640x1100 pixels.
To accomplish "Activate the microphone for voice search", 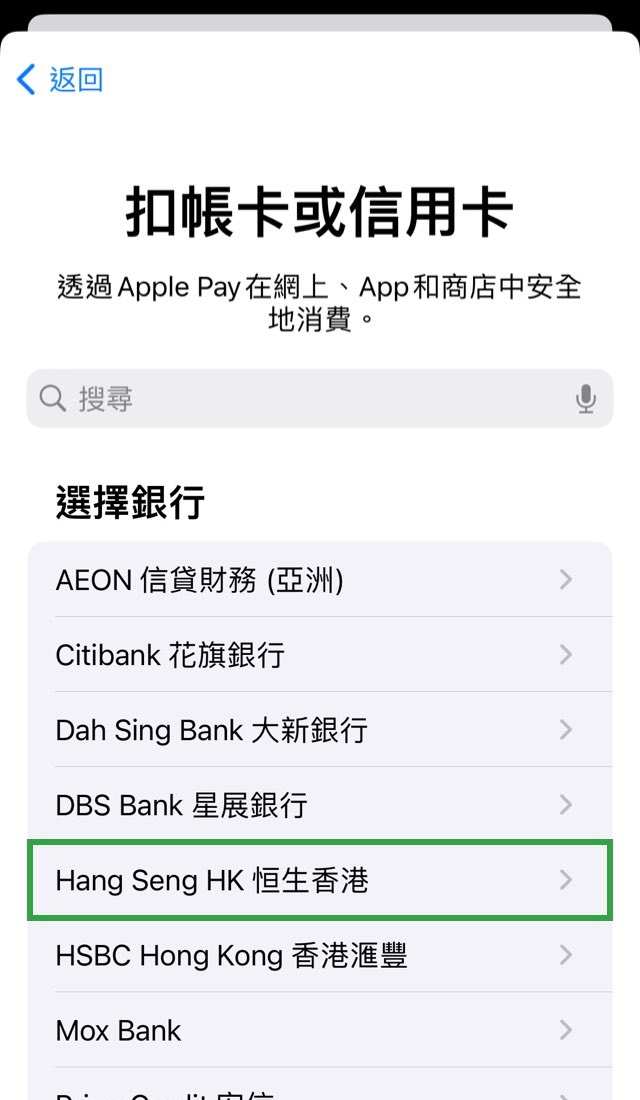I will pyautogui.click(x=586, y=399).
